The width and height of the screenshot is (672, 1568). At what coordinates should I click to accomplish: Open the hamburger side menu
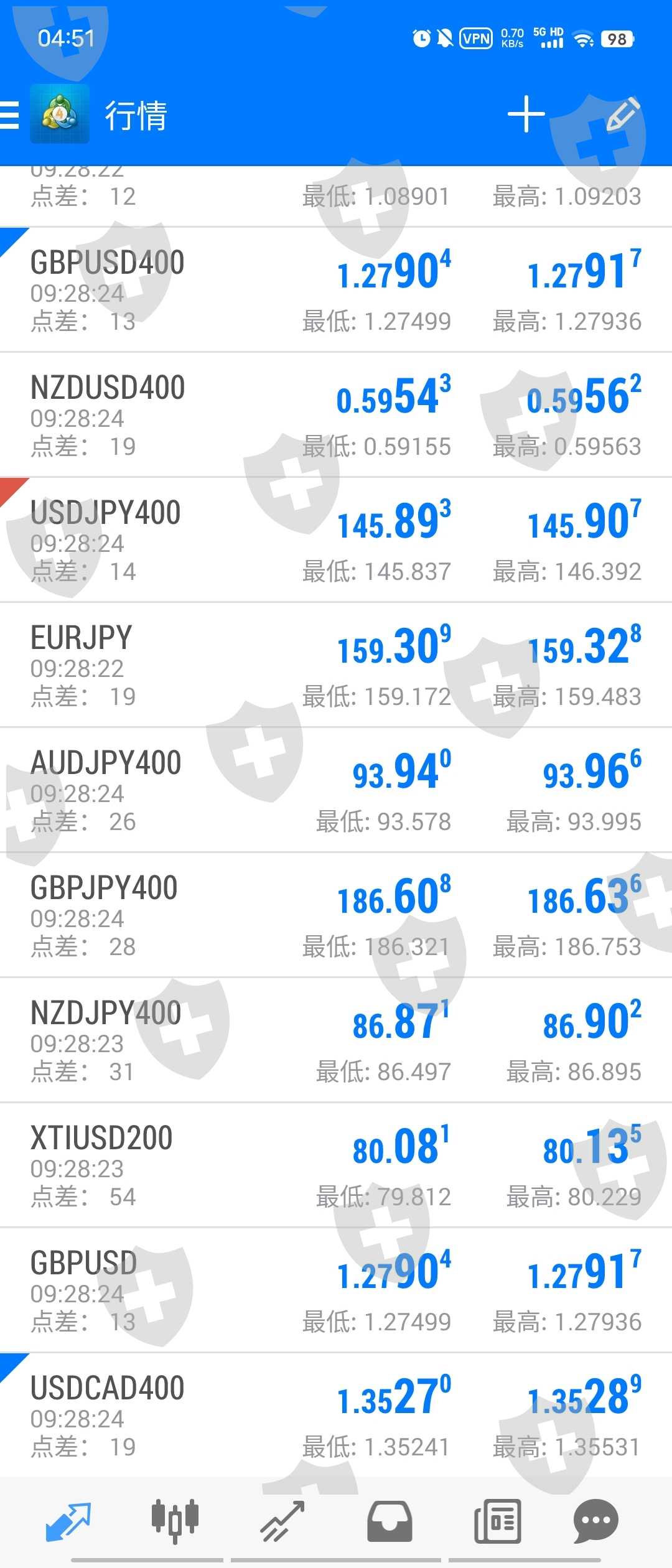(x=10, y=115)
